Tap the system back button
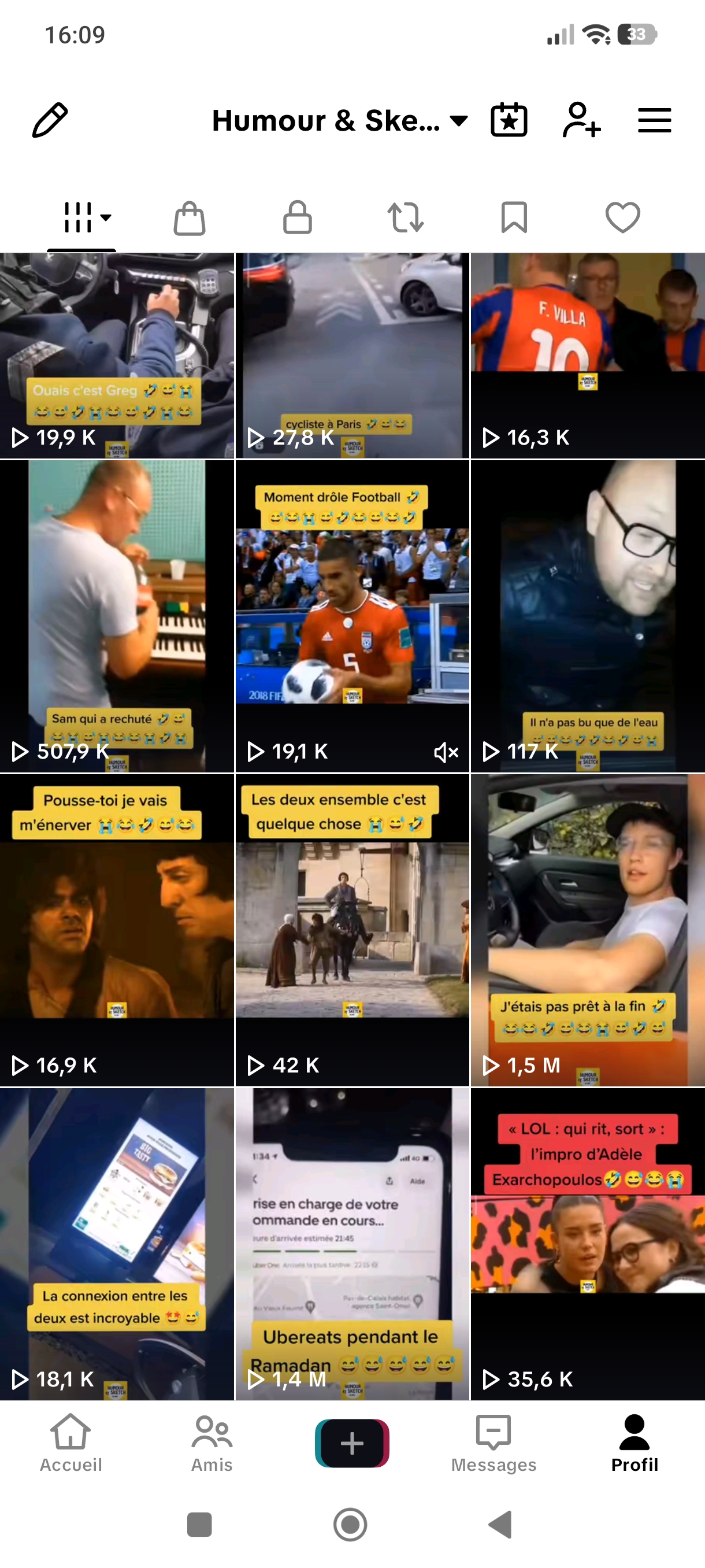 [500, 1525]
